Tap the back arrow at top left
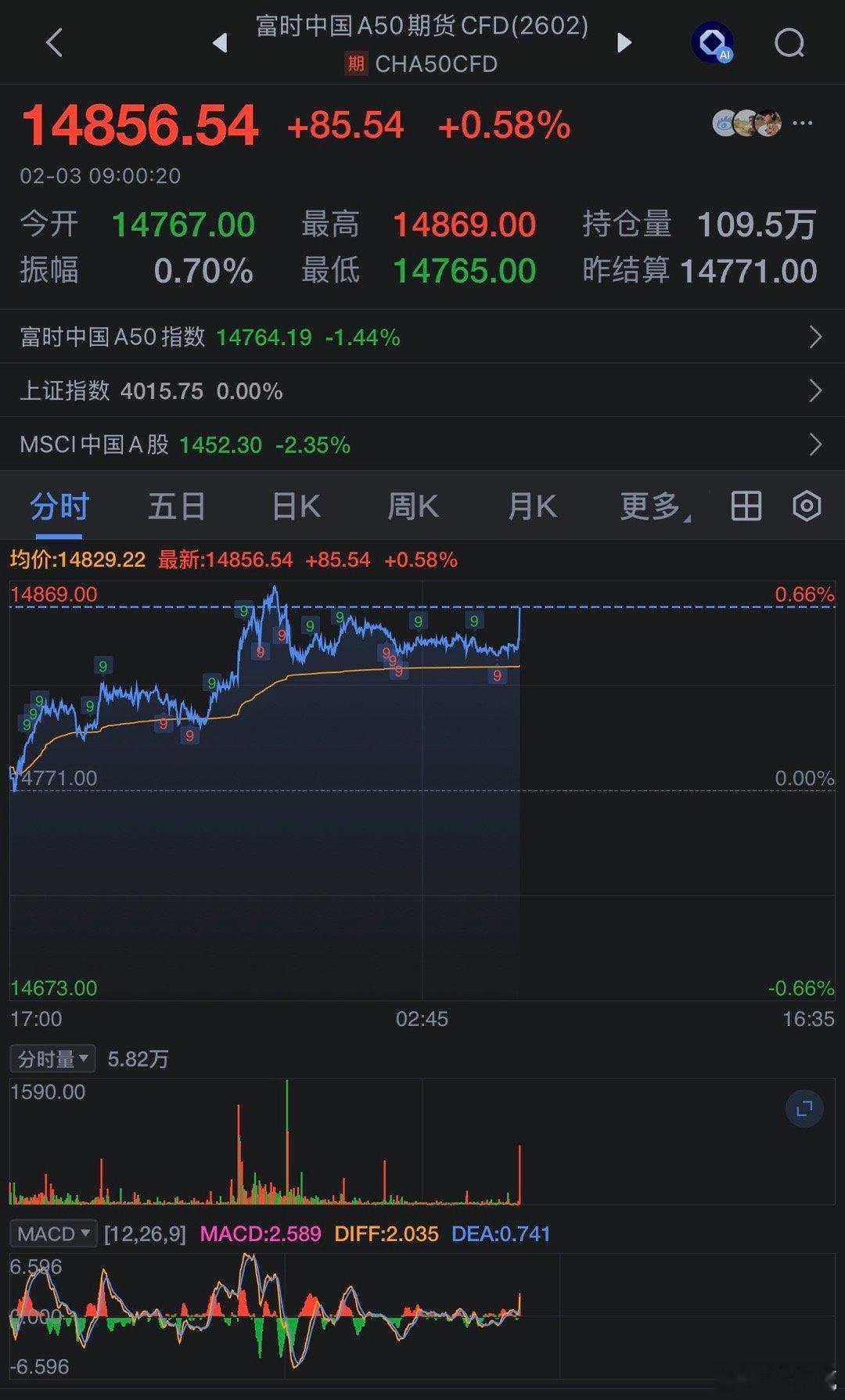This screenshot has width=845, height=1400. coord(53,43)
